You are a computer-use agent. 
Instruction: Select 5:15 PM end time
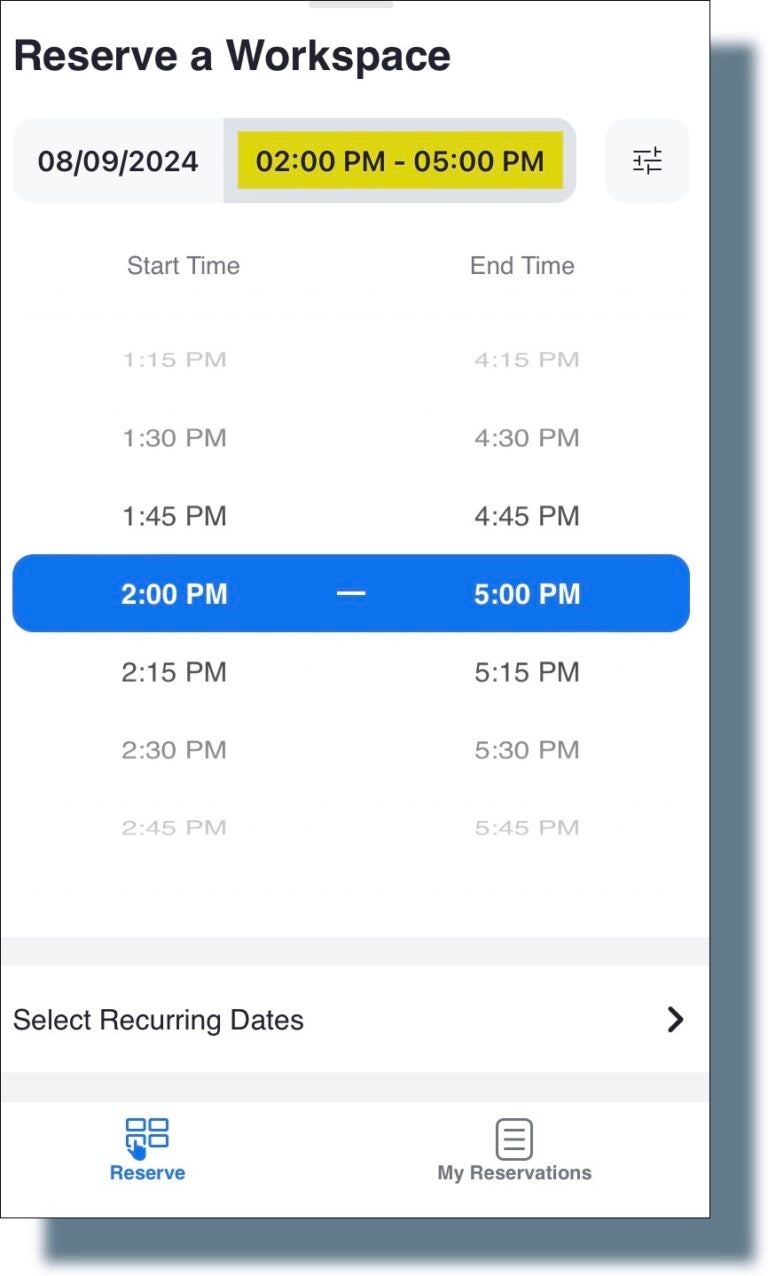point(527,672)
